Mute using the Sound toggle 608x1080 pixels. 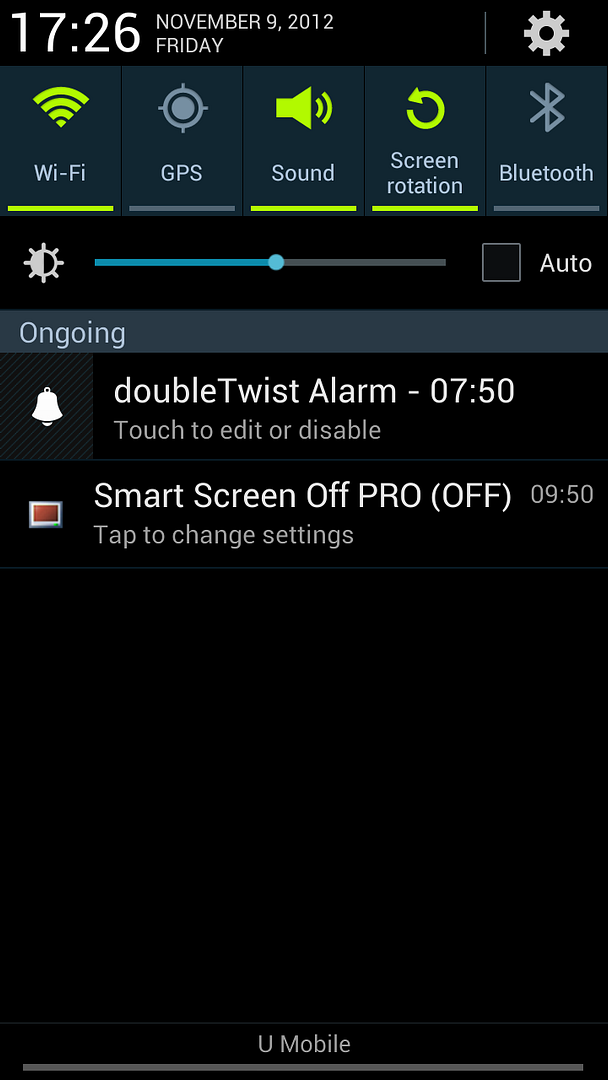coord(303,140)
